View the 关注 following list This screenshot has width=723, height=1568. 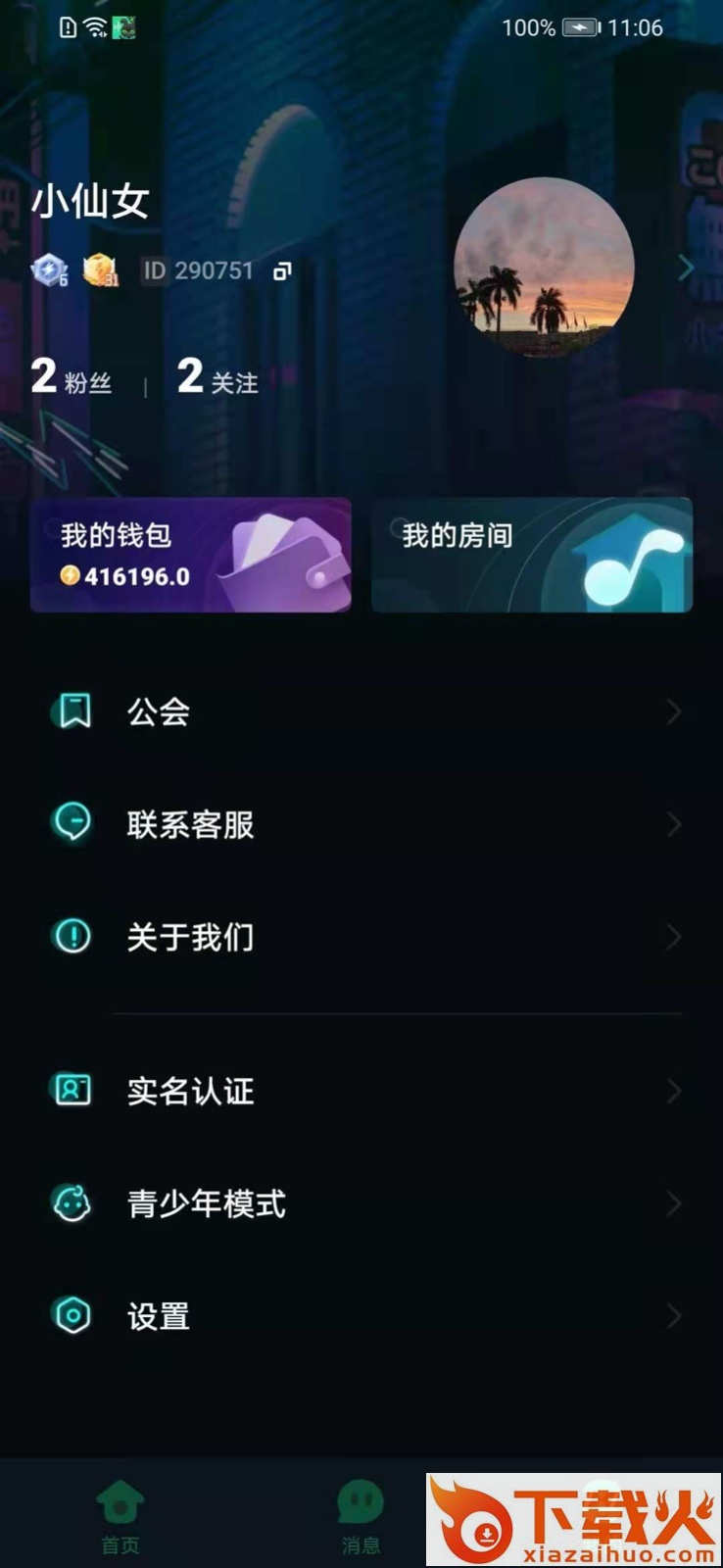(x=217, y=377)
